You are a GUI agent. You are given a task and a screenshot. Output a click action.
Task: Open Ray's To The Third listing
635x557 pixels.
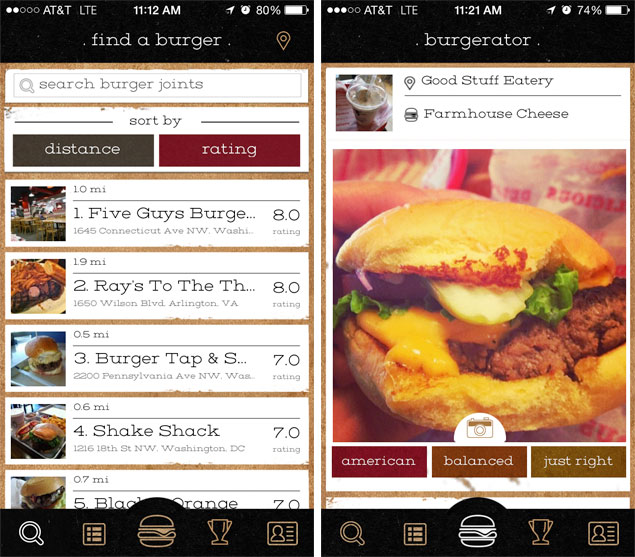(x=157, y=287)
